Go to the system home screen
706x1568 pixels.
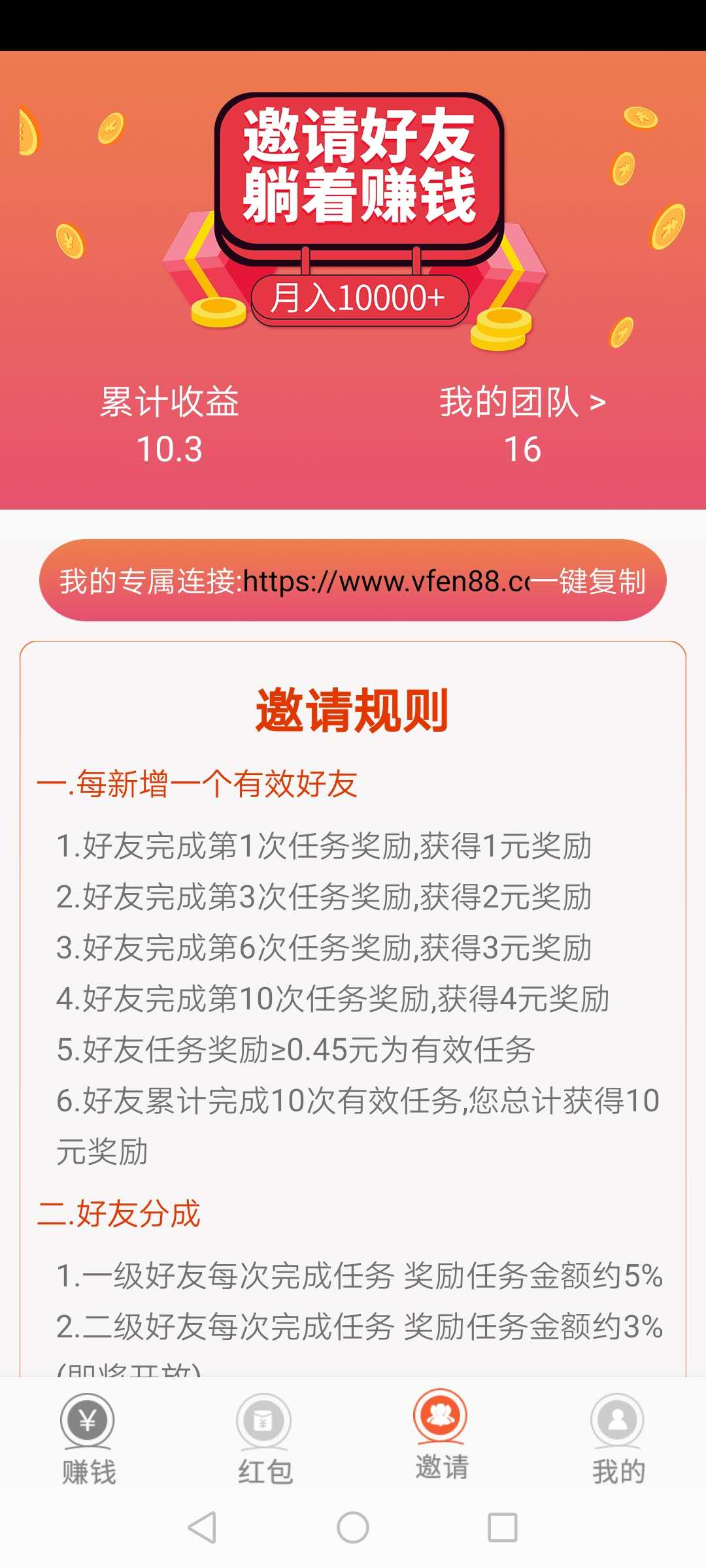(353, 1527)
